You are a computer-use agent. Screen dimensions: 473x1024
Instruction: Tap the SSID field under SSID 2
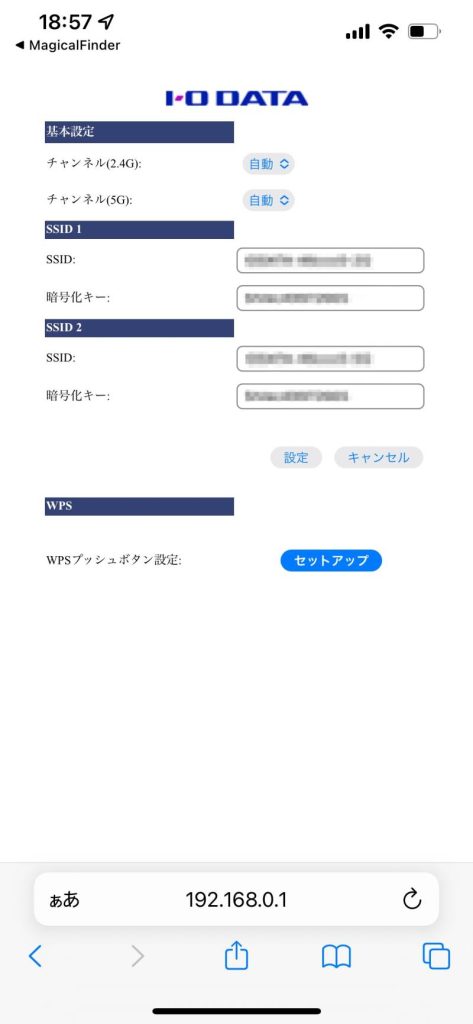pyautogui.click(x=330, y=359)
